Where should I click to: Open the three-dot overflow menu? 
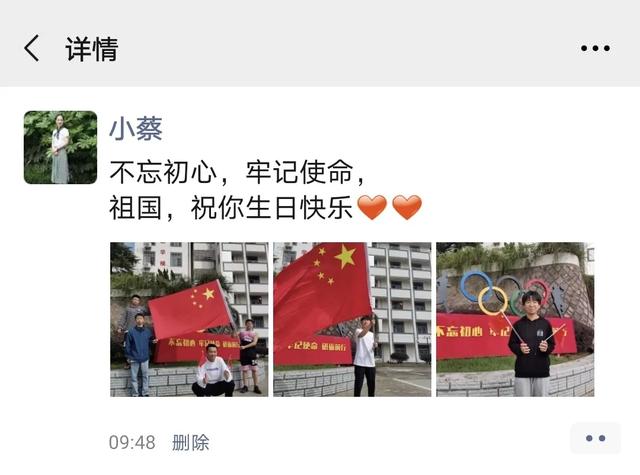[x=594, y=48]
